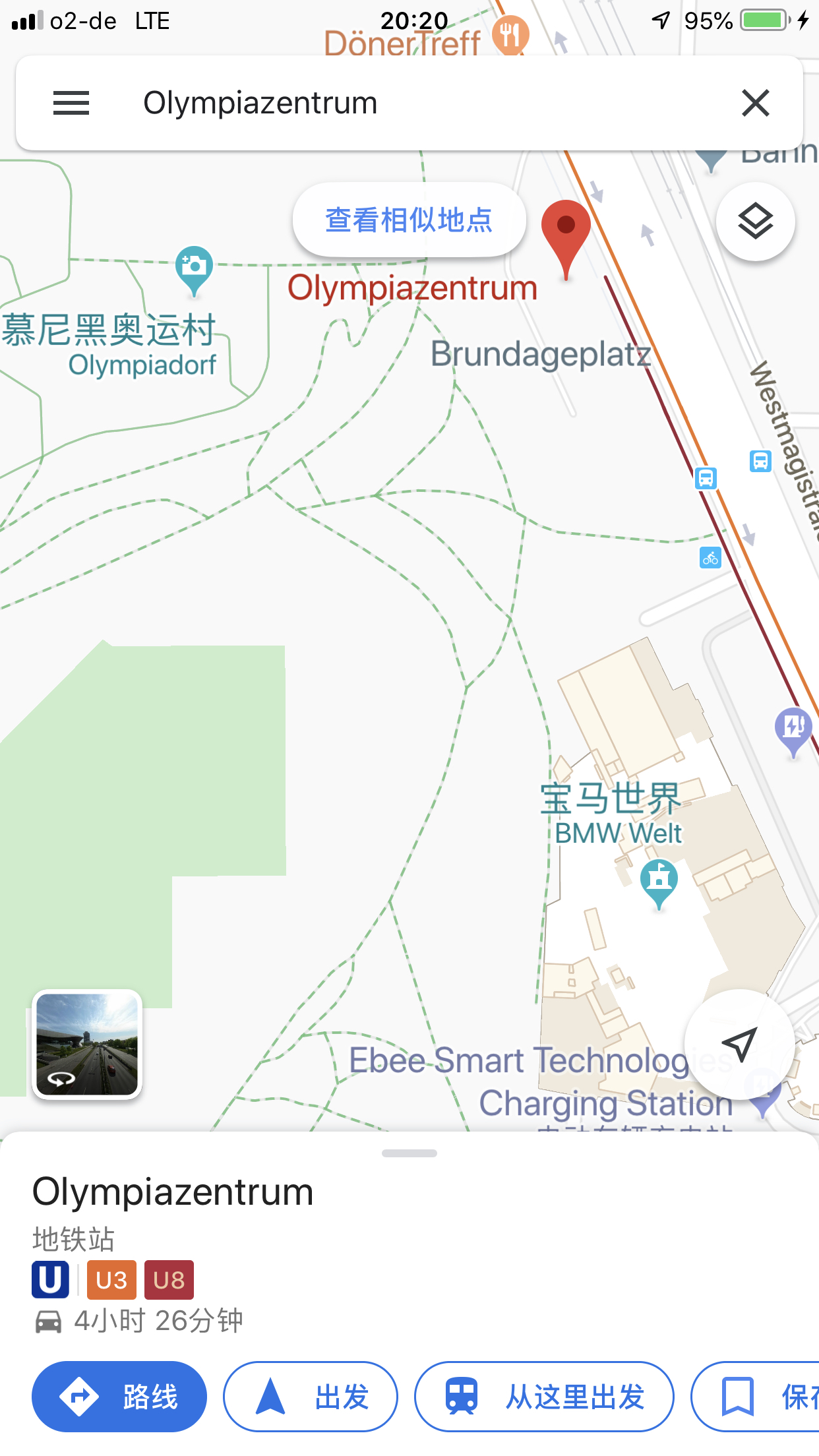Select the red Olympiazentrum location pin
The width and height of the screenshot is (819, 1456).
566,231
